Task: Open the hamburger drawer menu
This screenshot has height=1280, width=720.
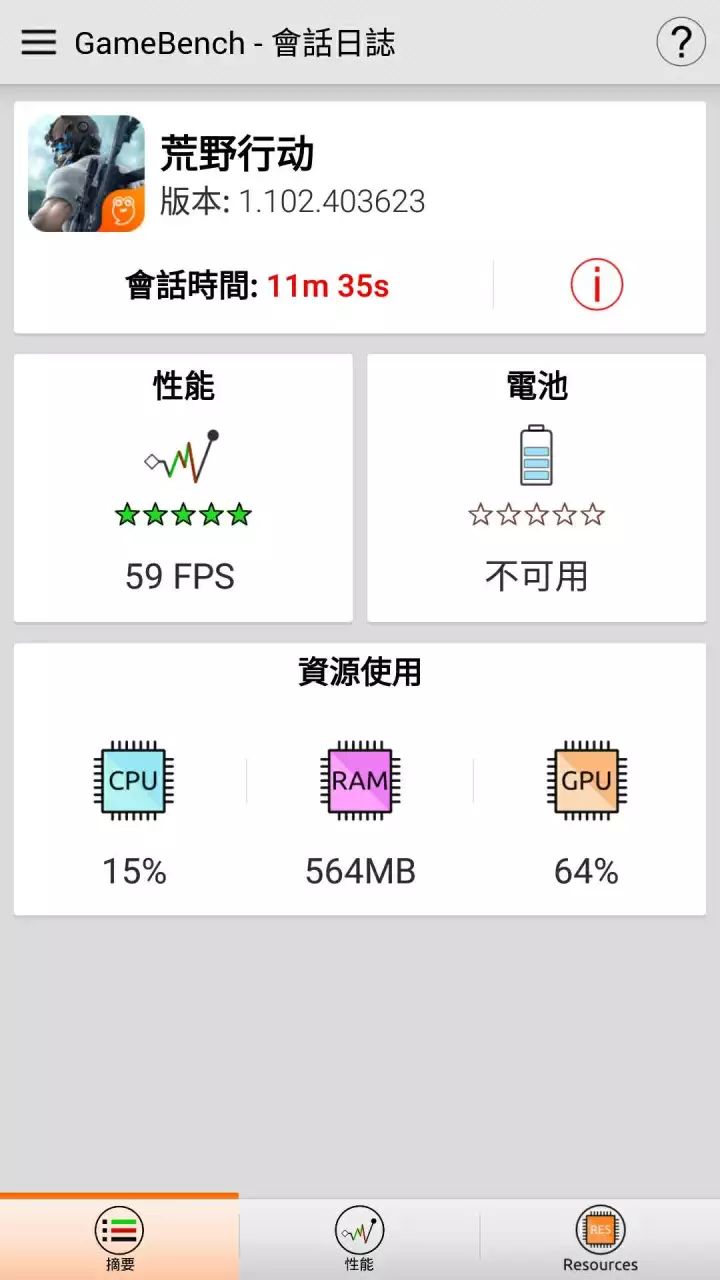Action: point(39,42)
